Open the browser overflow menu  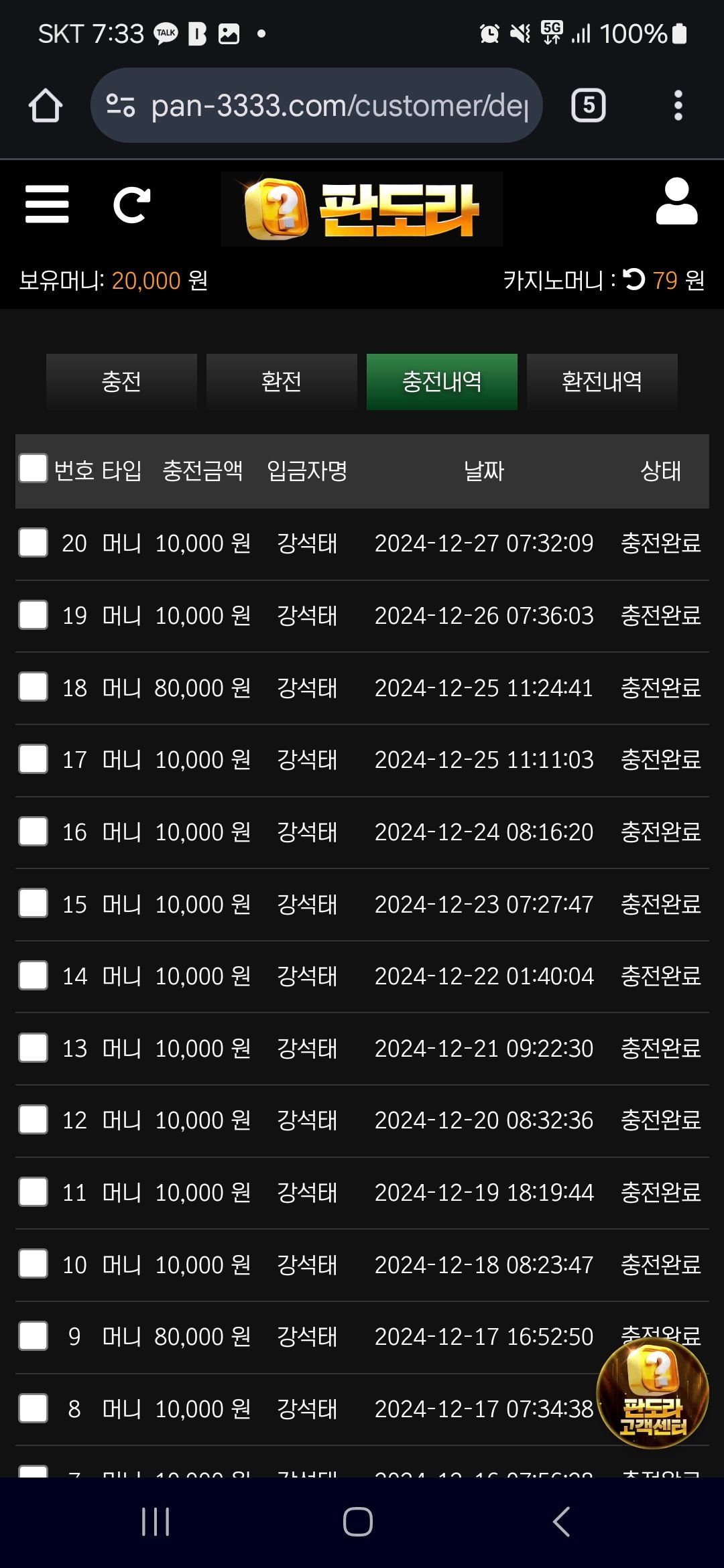[x=678, y=105]
